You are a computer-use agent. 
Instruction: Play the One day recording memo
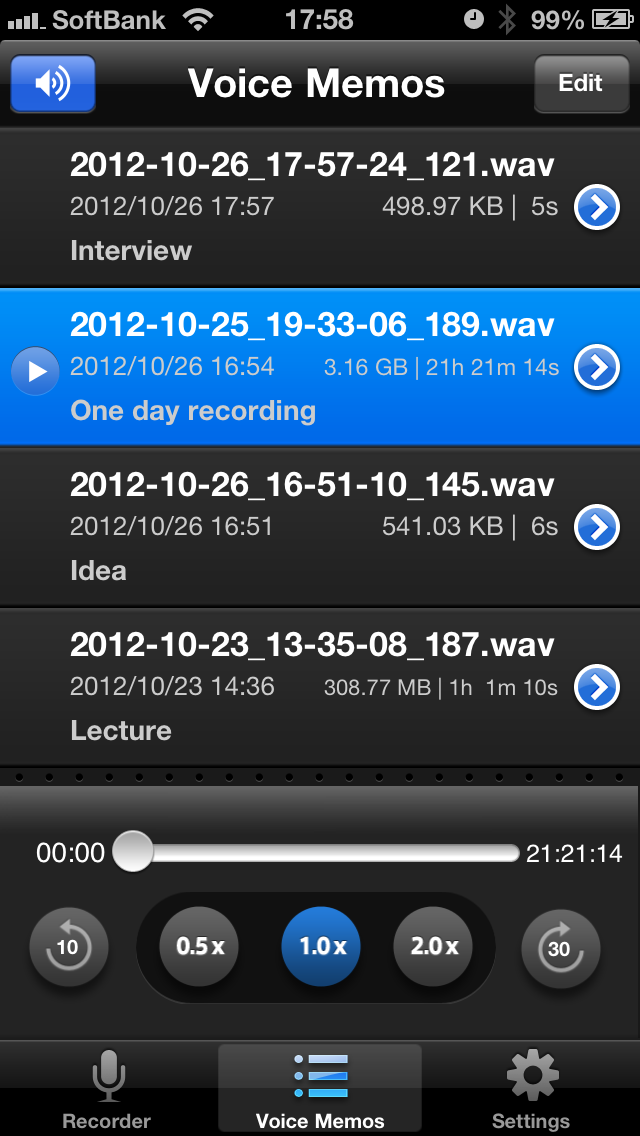click(x=37, y=372)
